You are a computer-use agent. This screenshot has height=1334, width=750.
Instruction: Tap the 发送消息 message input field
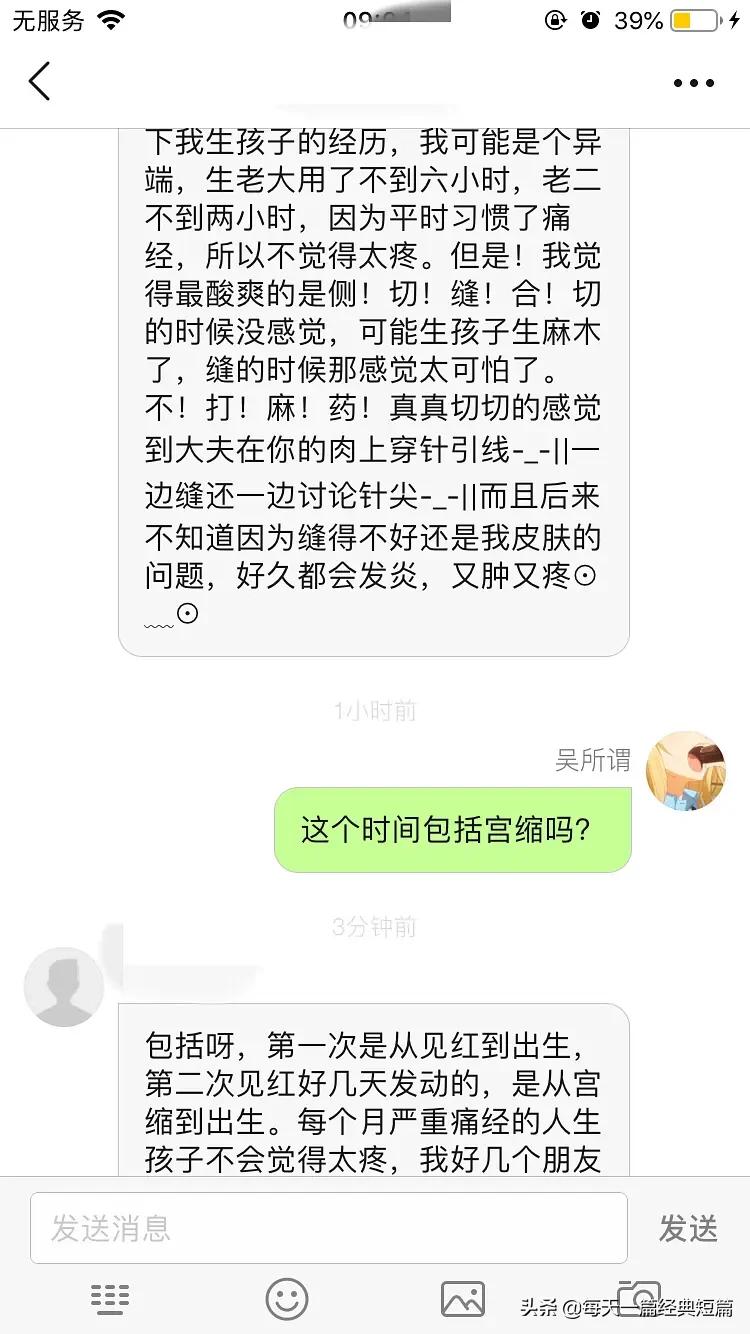coord(330,1227)
